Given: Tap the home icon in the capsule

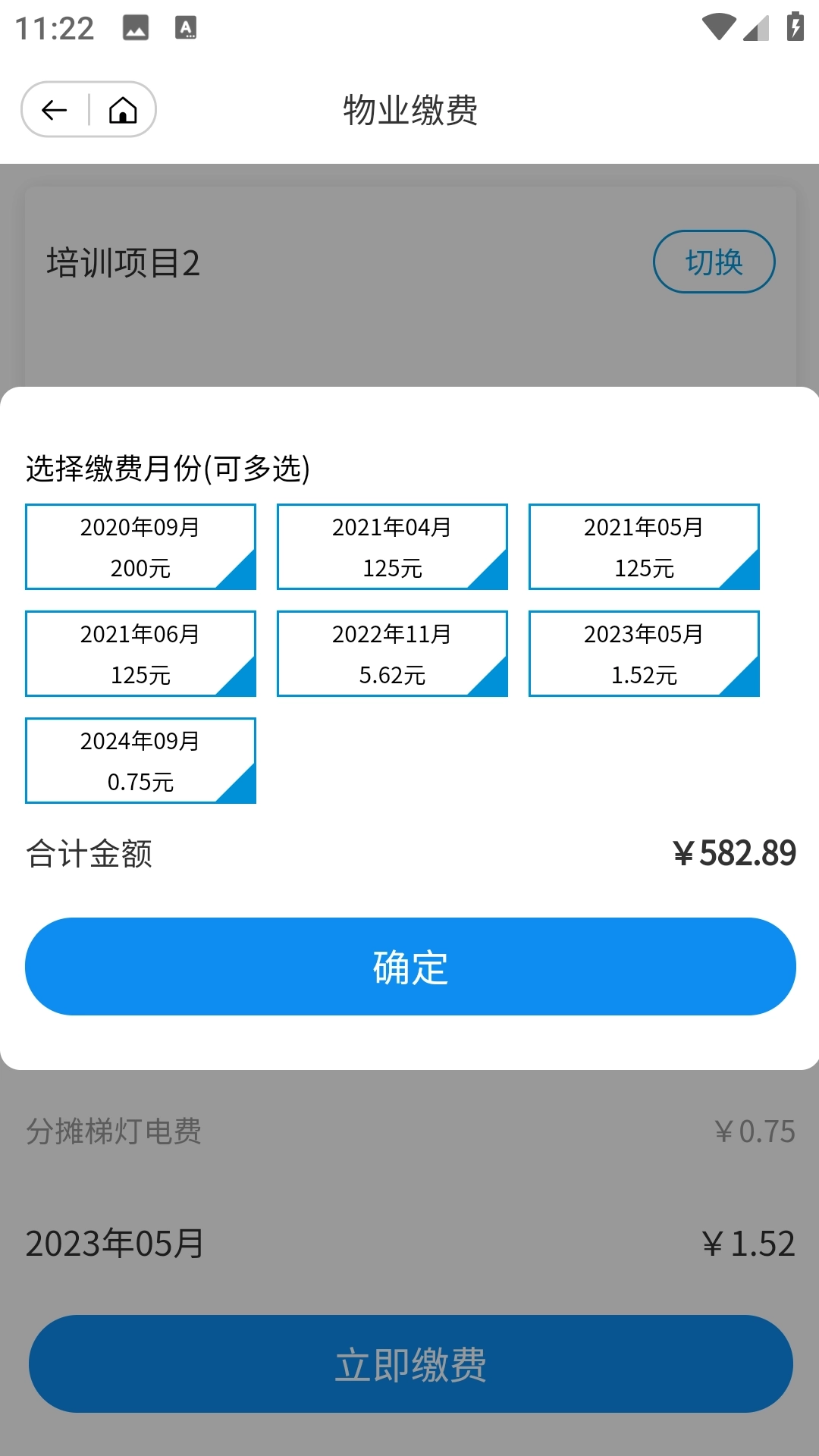Looking at the screenshot, I should tap(124, 111).
